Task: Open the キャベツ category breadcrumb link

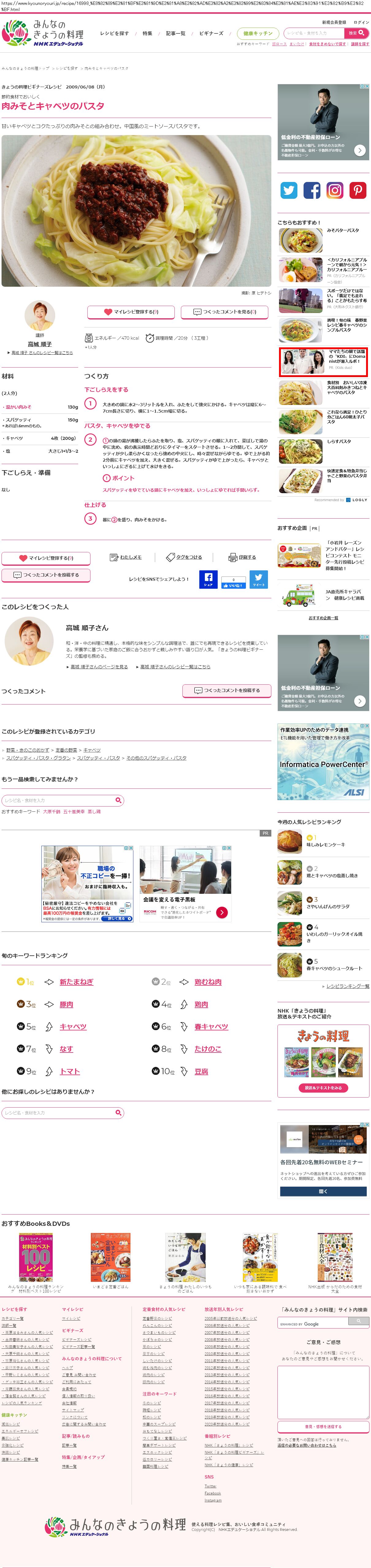Action: coord(92,750)
